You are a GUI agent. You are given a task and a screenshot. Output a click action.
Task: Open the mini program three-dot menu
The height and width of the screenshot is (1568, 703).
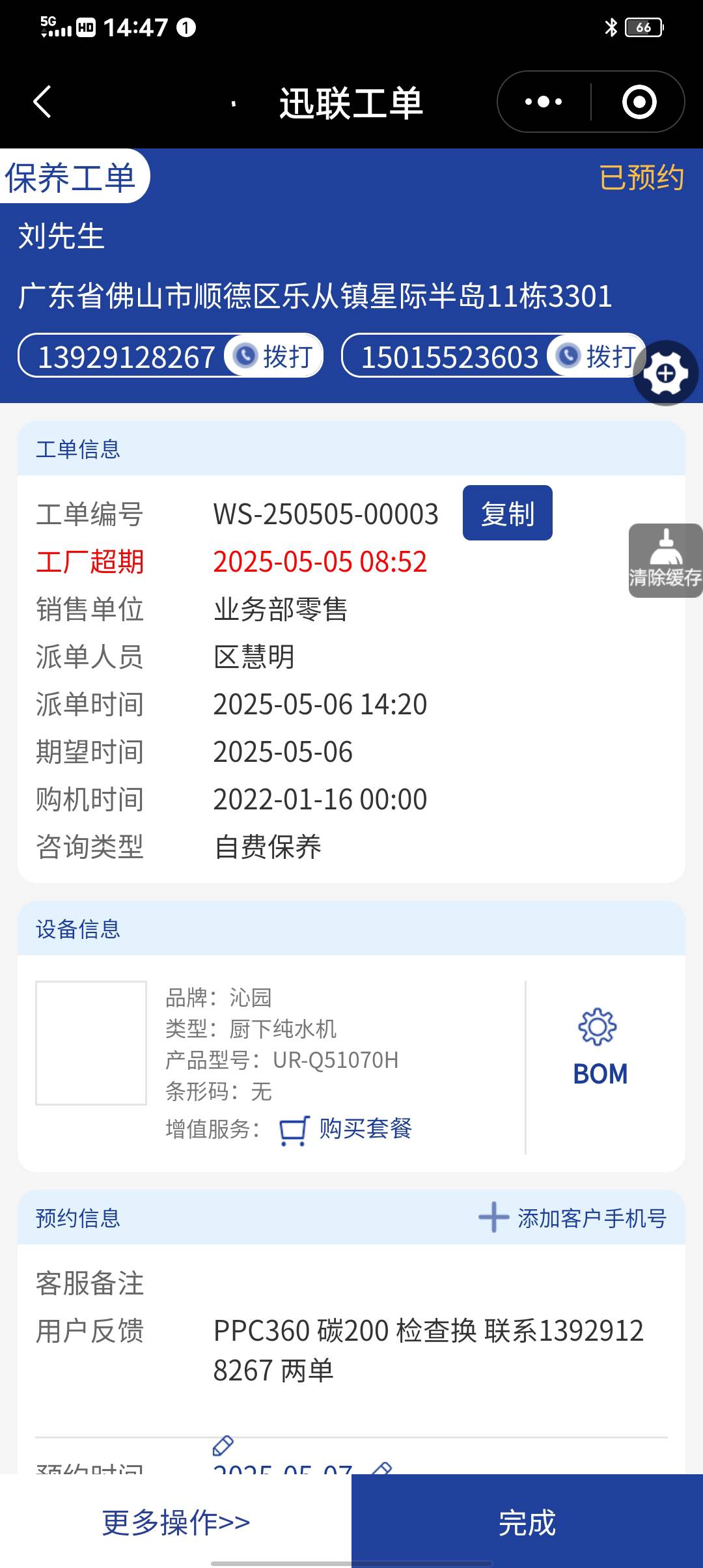(544, 102)
